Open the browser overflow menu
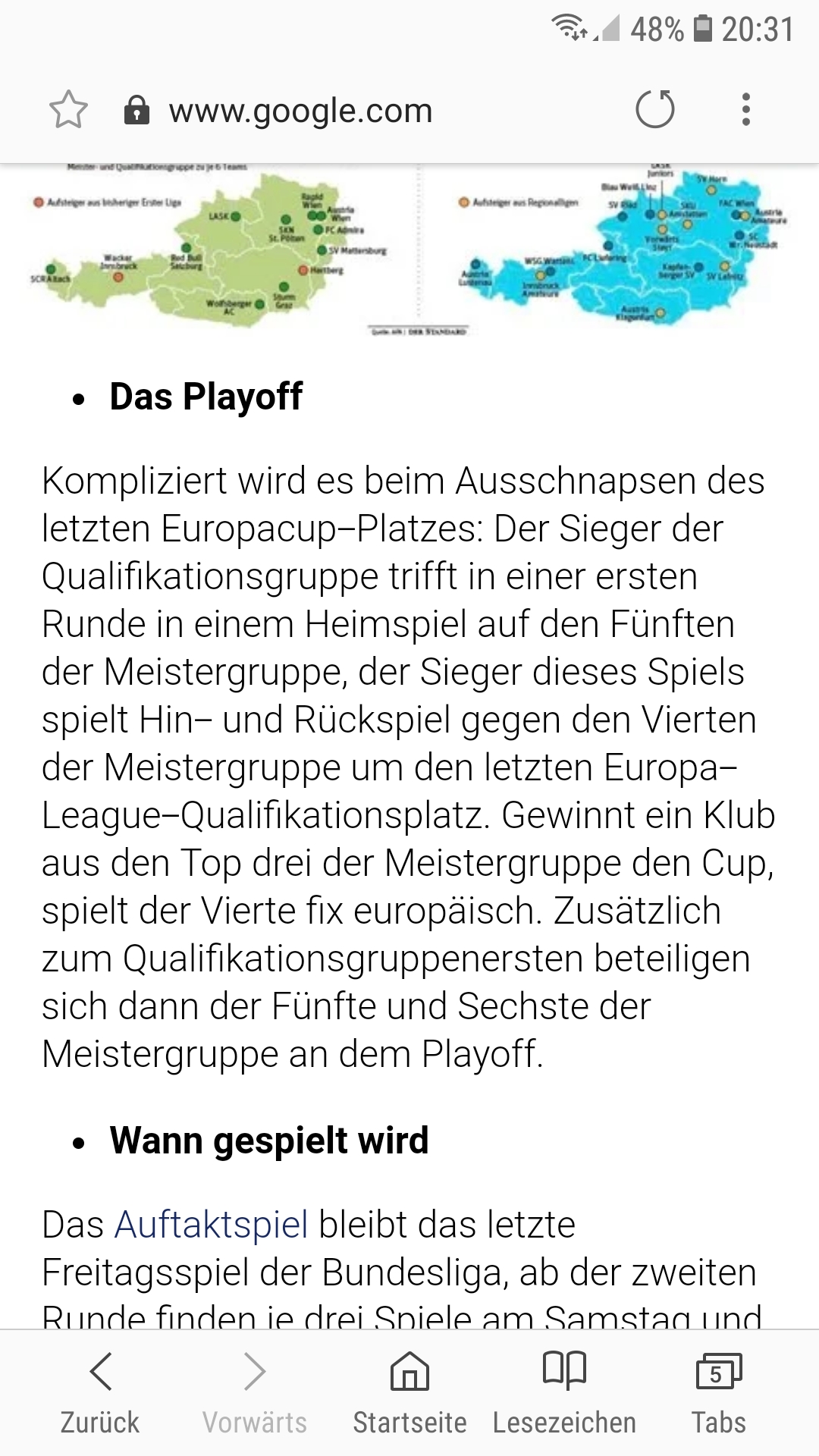The image size is (819, 1456). pyautogui.click(x=746, y=109)
